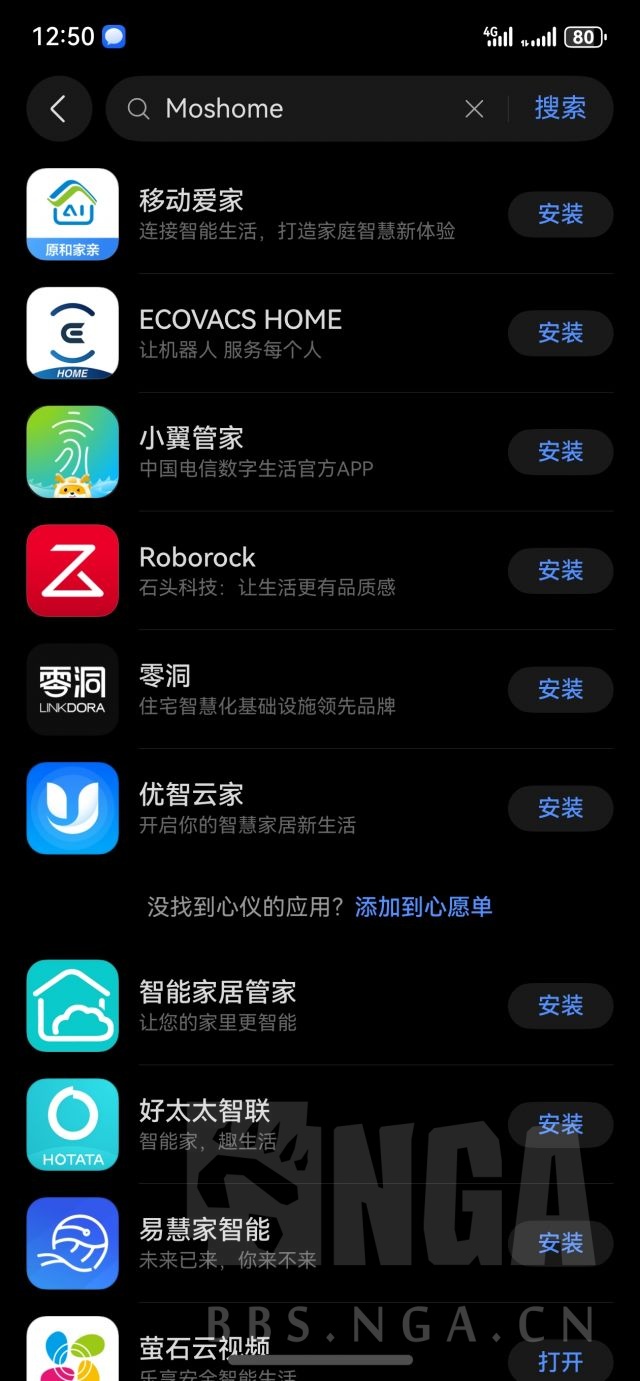640x1381 pixels.
Task: Open the installed 萤石云视频 app
Action: 560,1361
